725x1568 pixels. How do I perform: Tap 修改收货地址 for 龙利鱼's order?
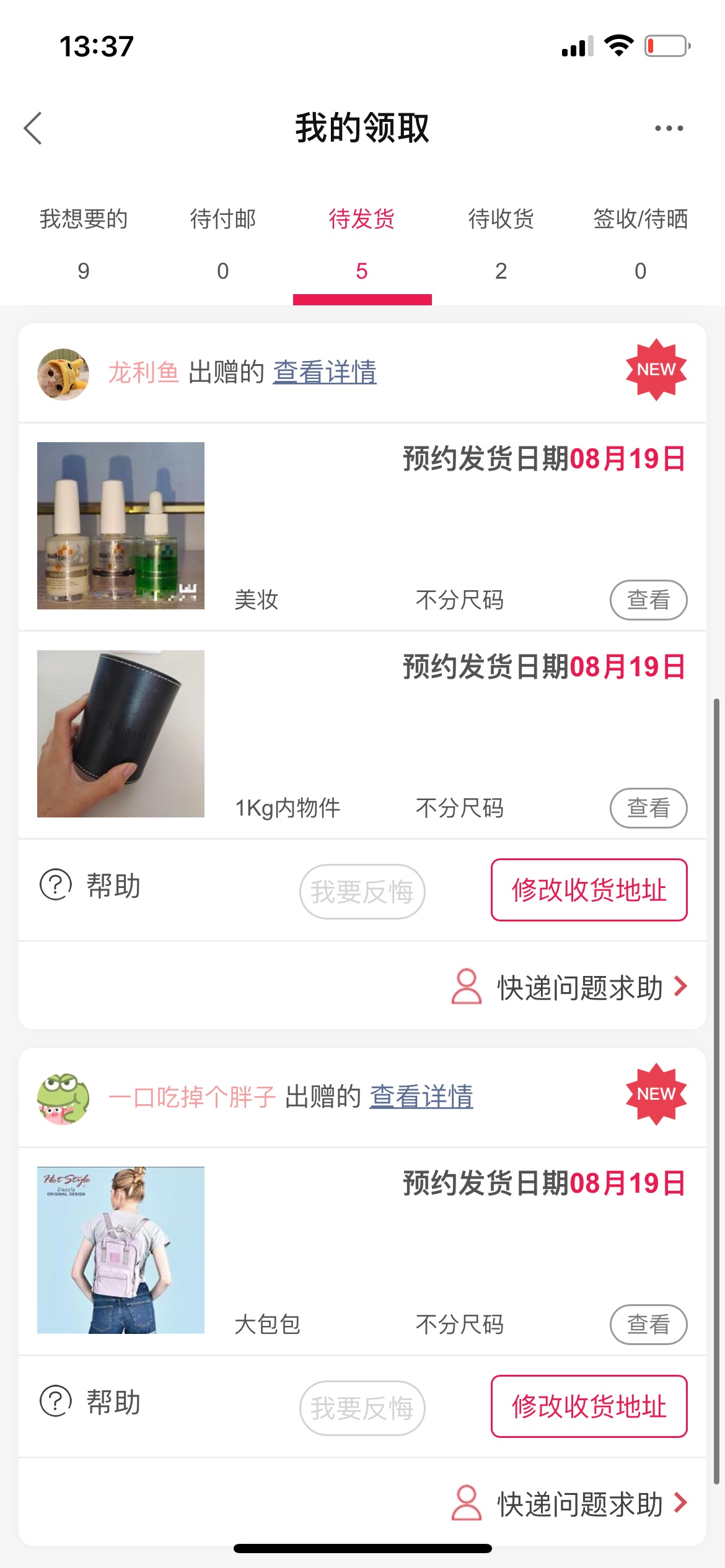[589, 890]
